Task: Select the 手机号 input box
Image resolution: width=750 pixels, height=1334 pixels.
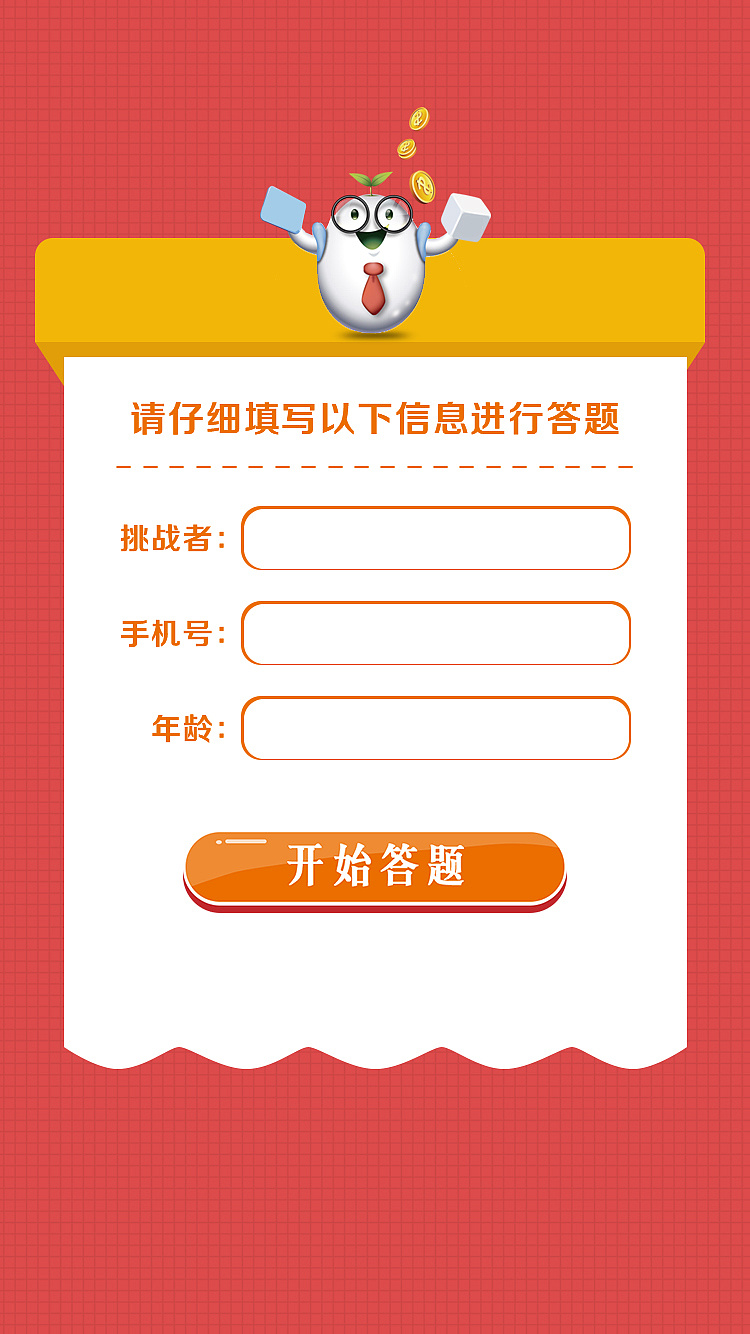Action: pyautogui.click(x=435, y=634)
